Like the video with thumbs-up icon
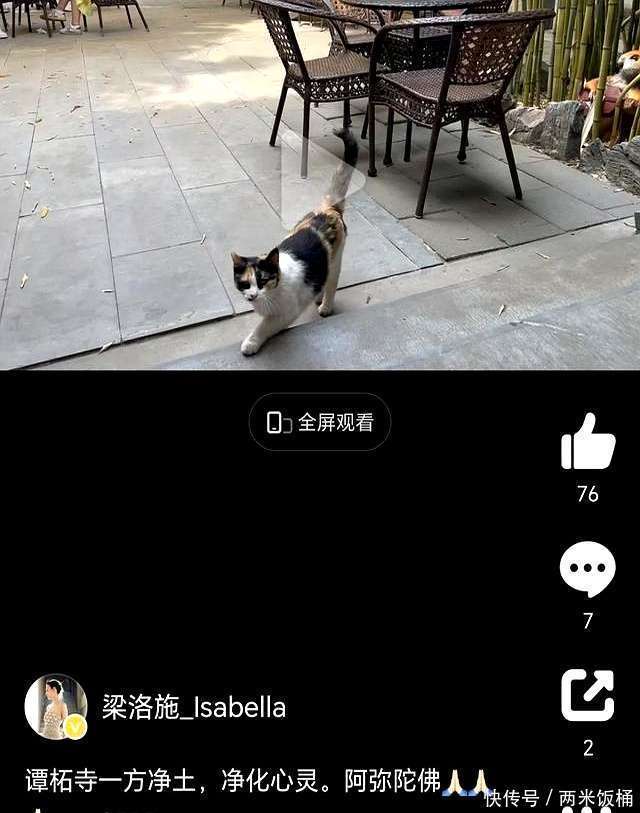640x813 pixels. 588,442
